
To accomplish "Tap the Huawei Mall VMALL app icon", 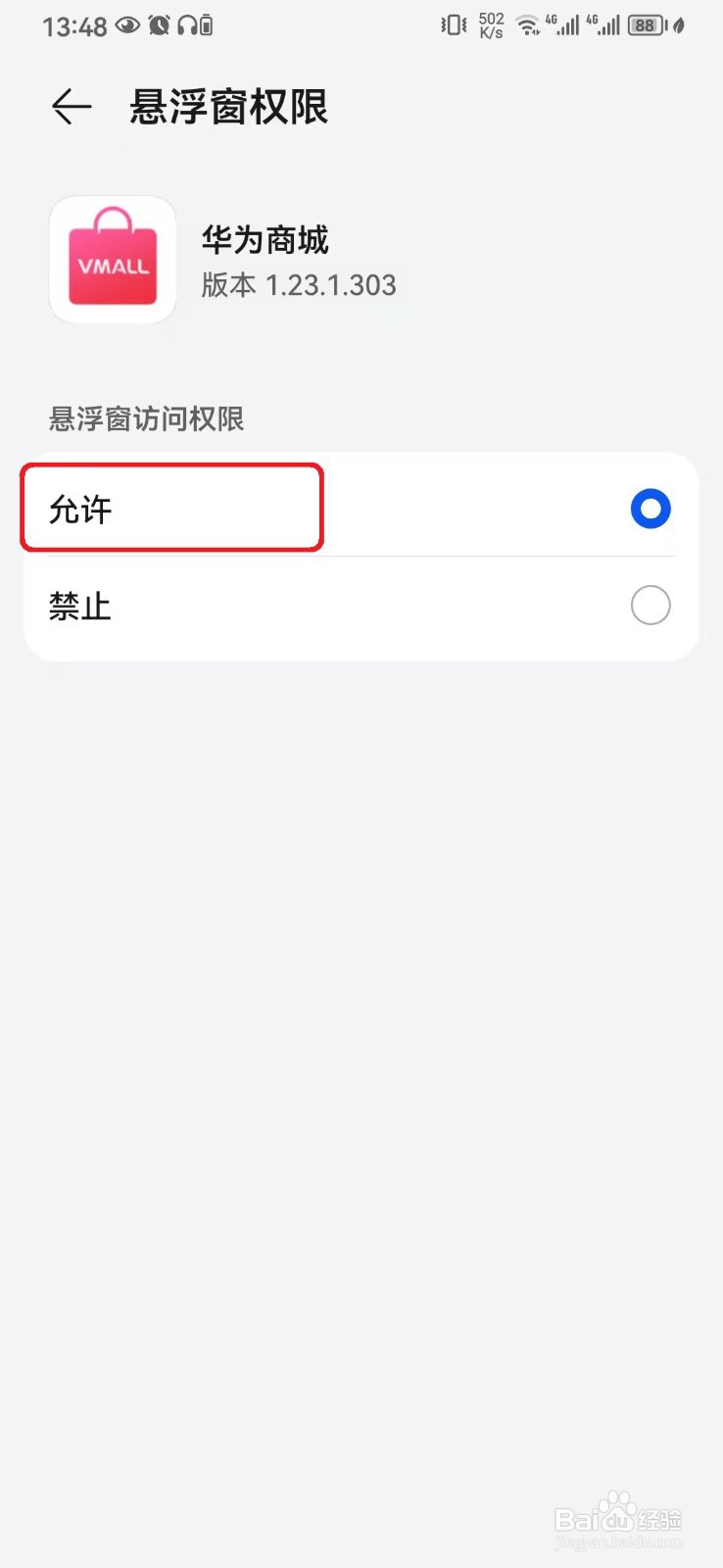I will [112, 260].
